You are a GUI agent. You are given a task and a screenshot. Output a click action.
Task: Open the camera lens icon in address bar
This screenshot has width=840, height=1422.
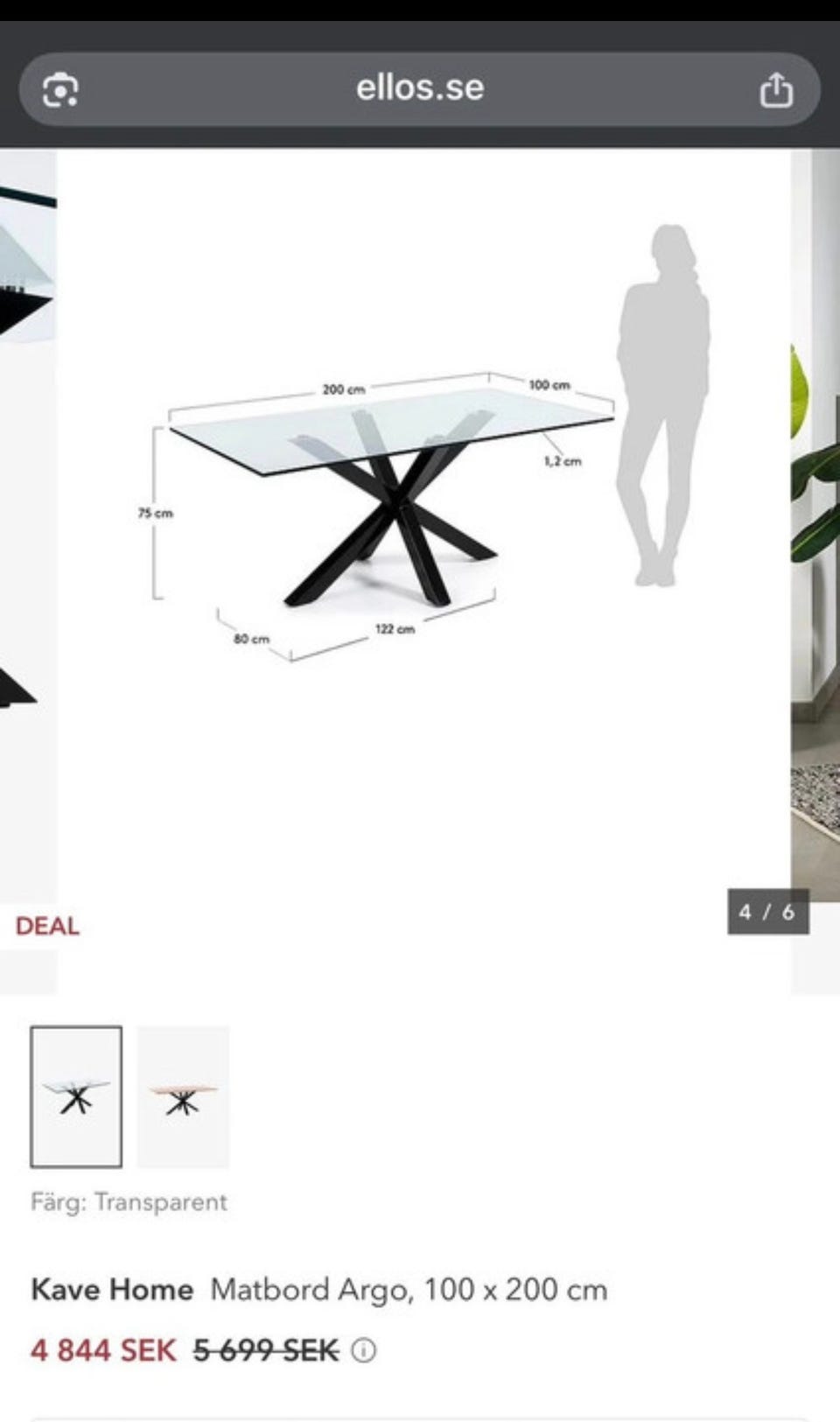tap(60, 90)
